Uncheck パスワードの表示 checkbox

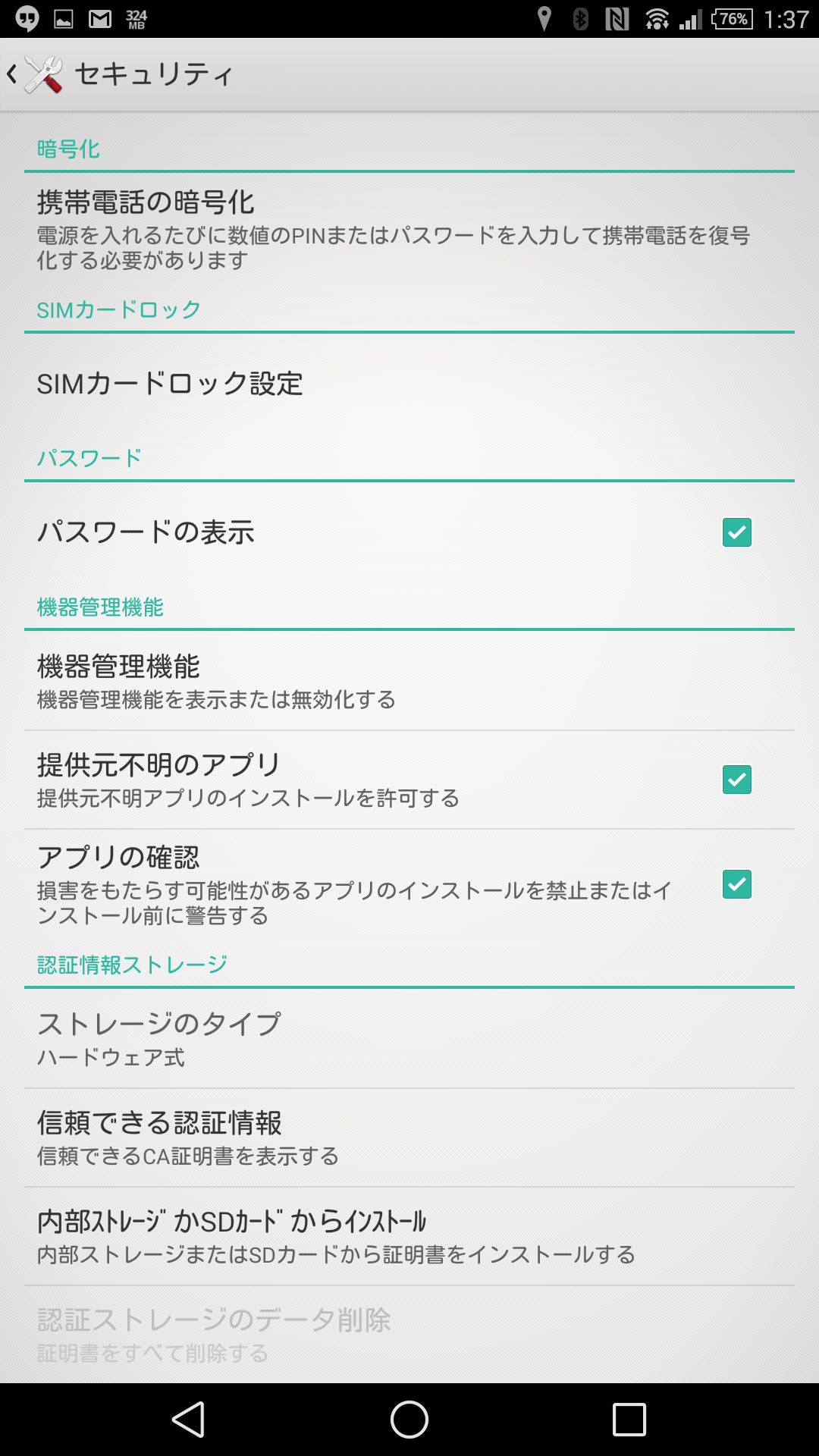click(x=737, y=532)
